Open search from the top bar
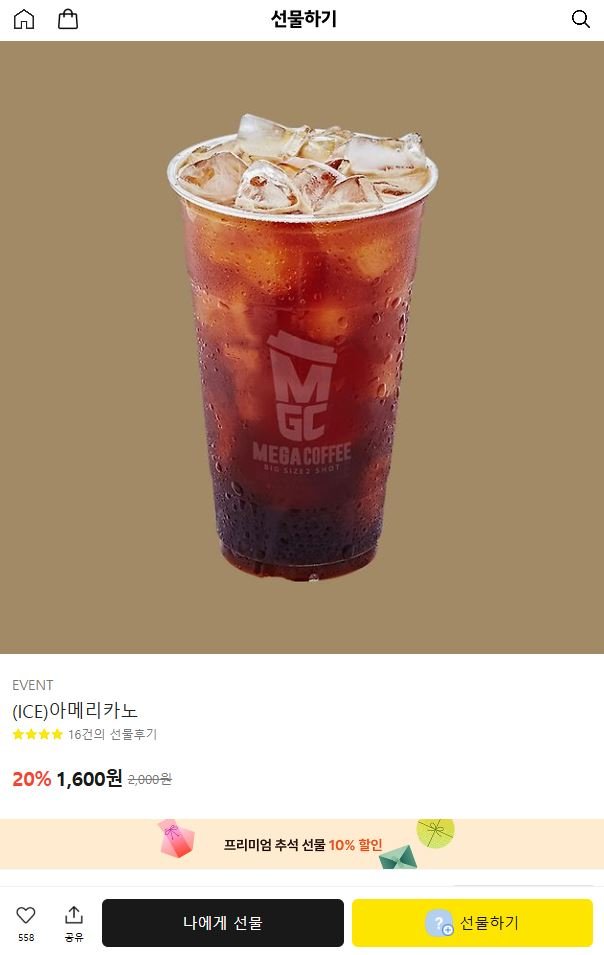 coord(580,19)
